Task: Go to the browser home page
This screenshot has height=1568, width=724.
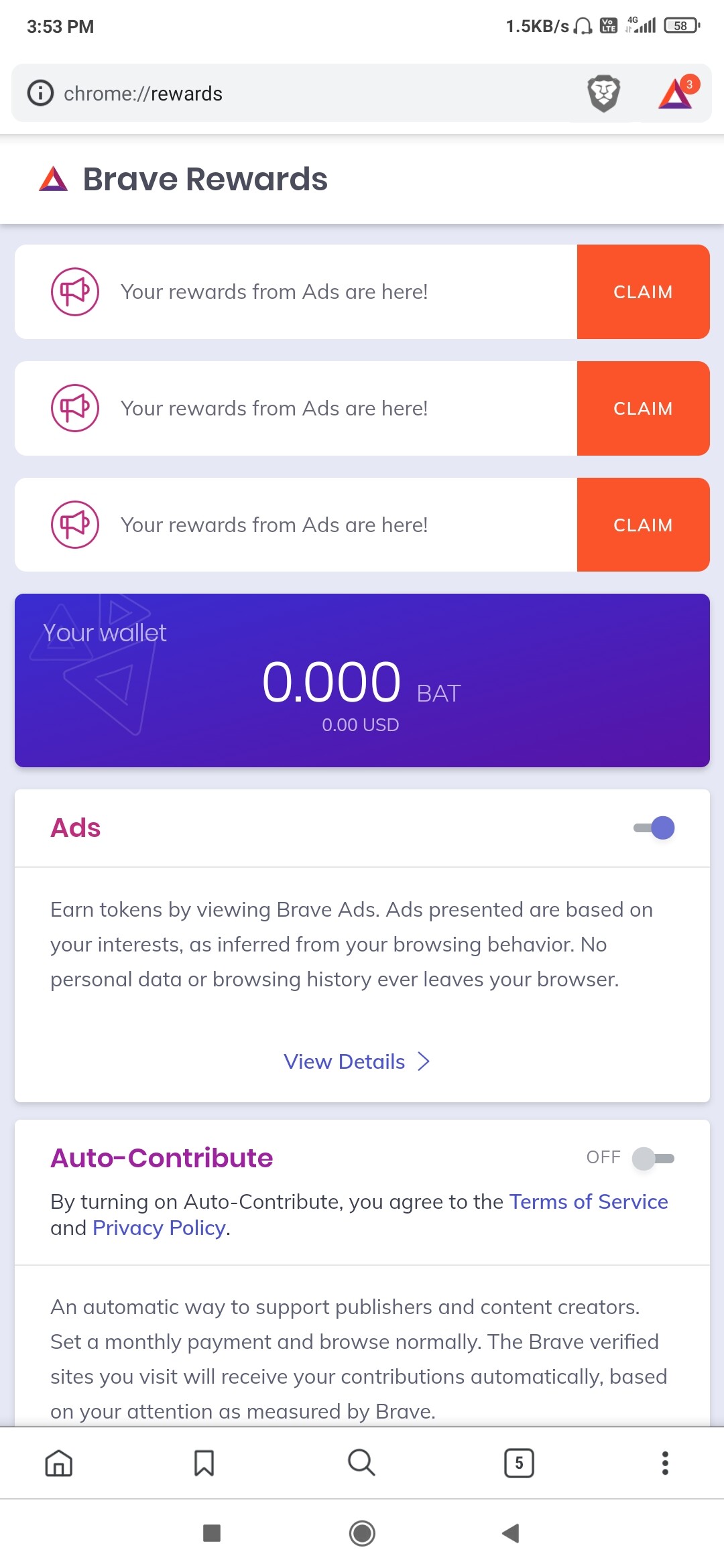Action: [x=59, y=1463]
